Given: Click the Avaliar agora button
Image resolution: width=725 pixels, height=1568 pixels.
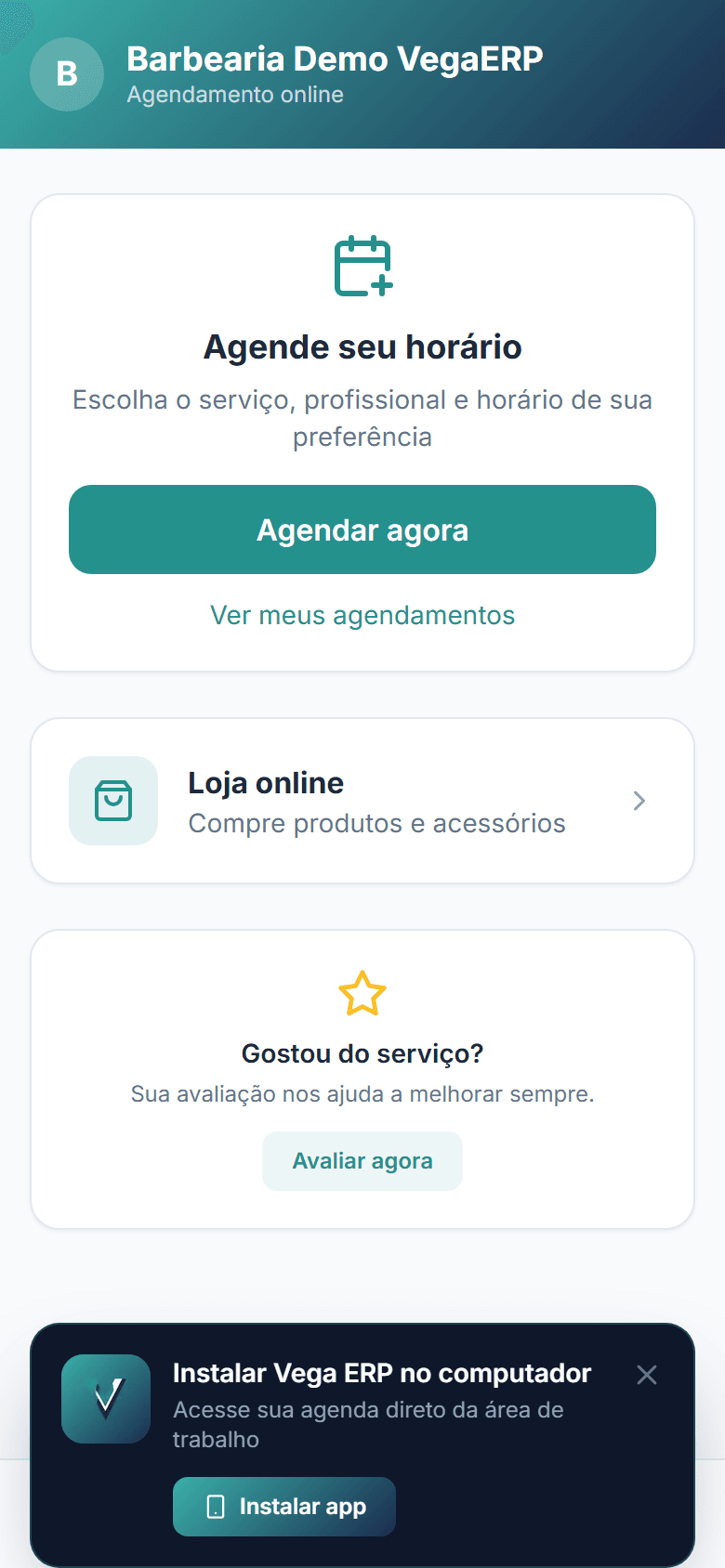Looking at the screenshot, I should (362, 1160).
